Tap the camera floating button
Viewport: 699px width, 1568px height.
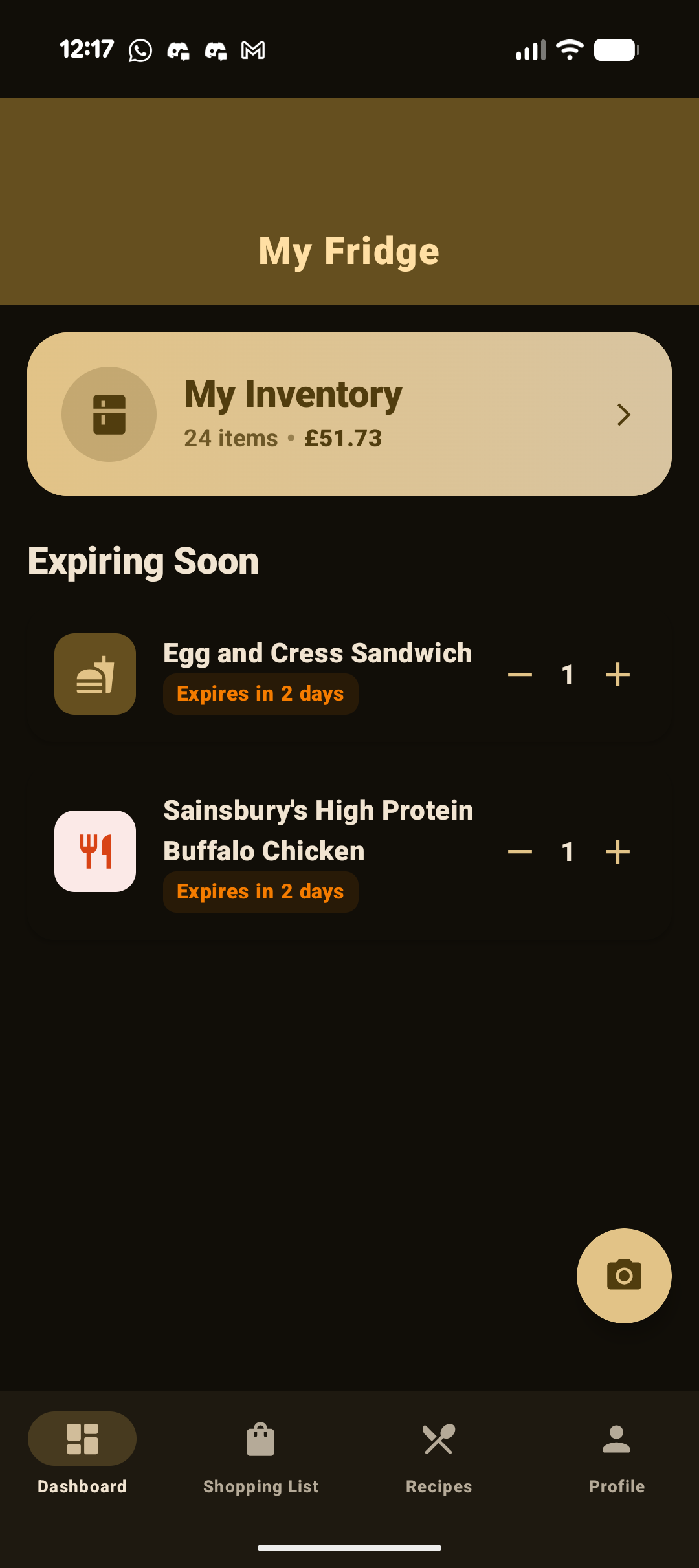coord(624,1276)
